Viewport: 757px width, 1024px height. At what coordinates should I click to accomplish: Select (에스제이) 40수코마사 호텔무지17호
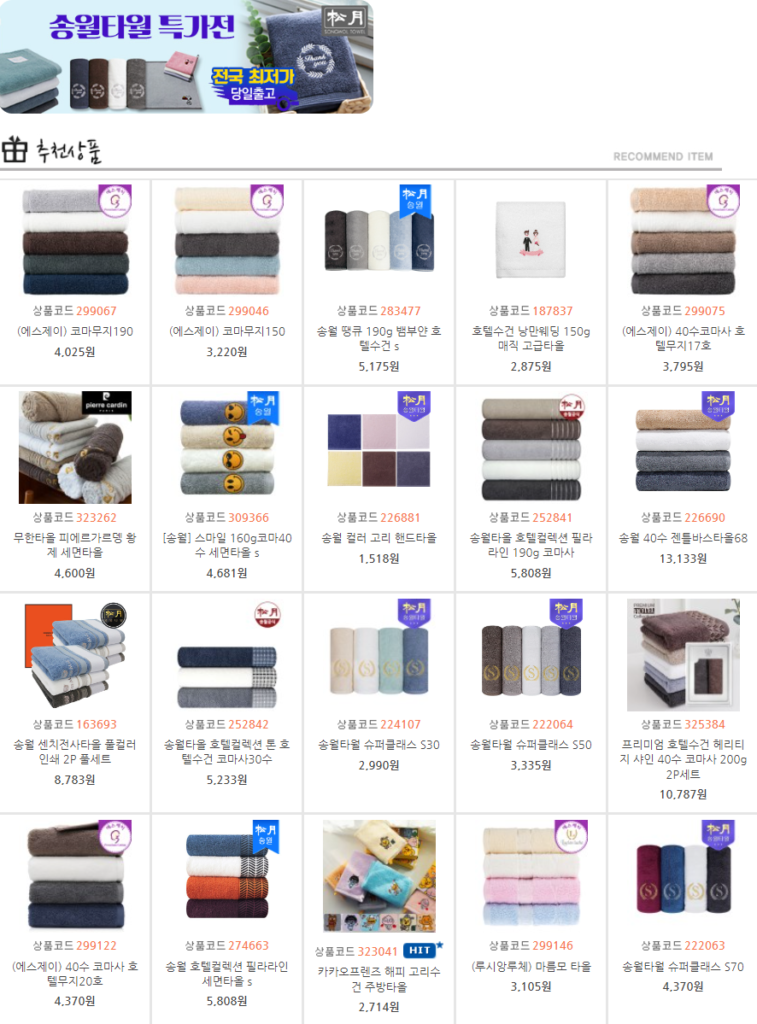point(682,241)
